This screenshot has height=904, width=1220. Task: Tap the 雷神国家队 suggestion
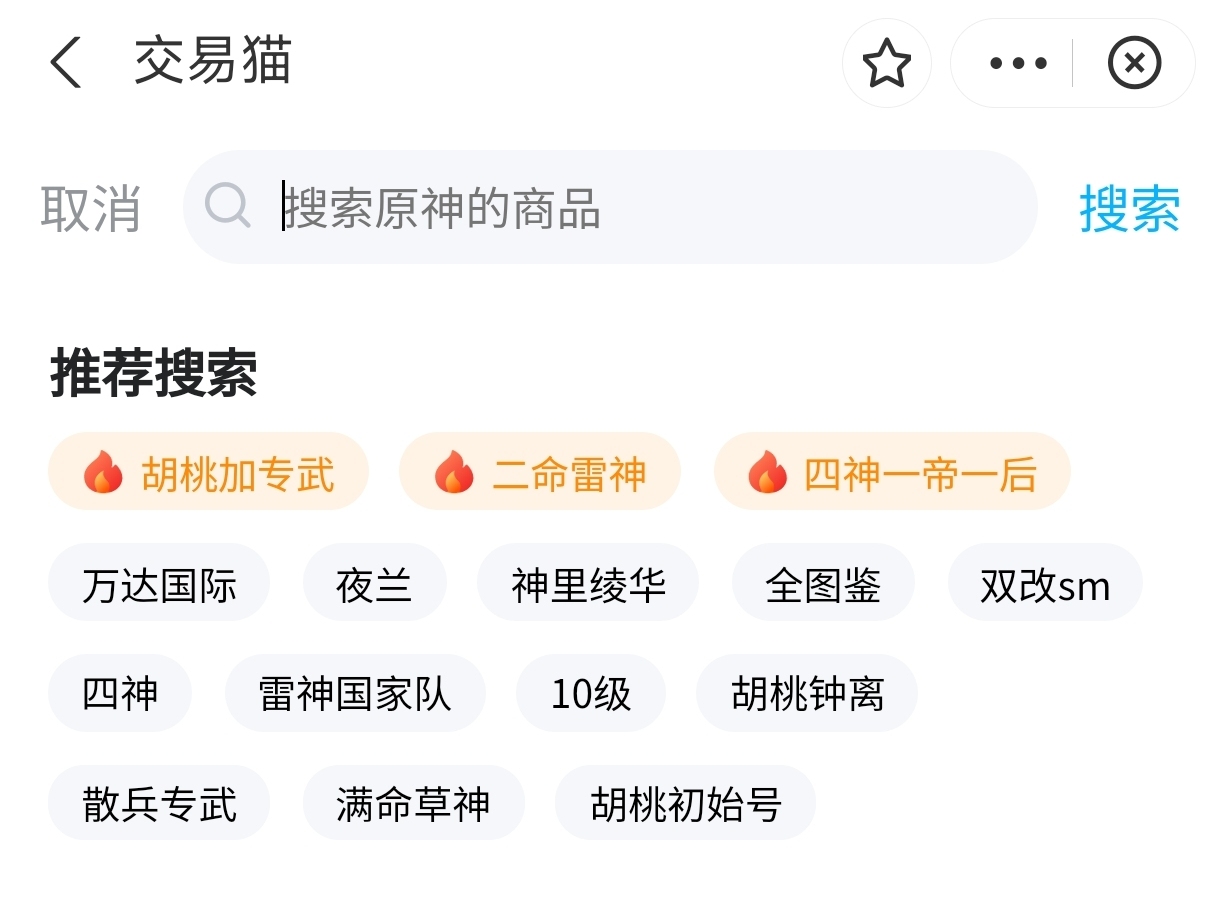(x=354, y=693)
